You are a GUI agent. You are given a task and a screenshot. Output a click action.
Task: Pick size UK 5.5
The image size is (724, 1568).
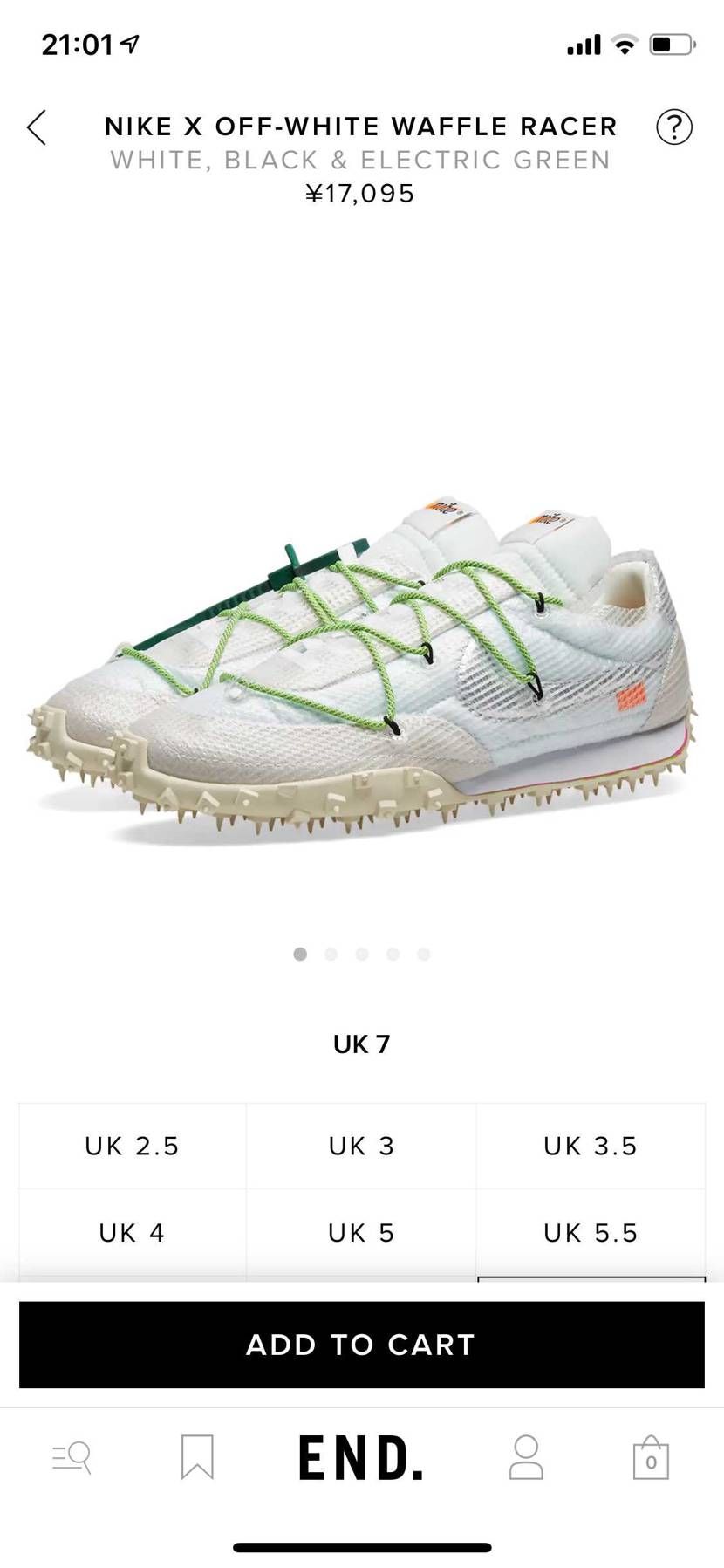click(x=591, y=1233)
